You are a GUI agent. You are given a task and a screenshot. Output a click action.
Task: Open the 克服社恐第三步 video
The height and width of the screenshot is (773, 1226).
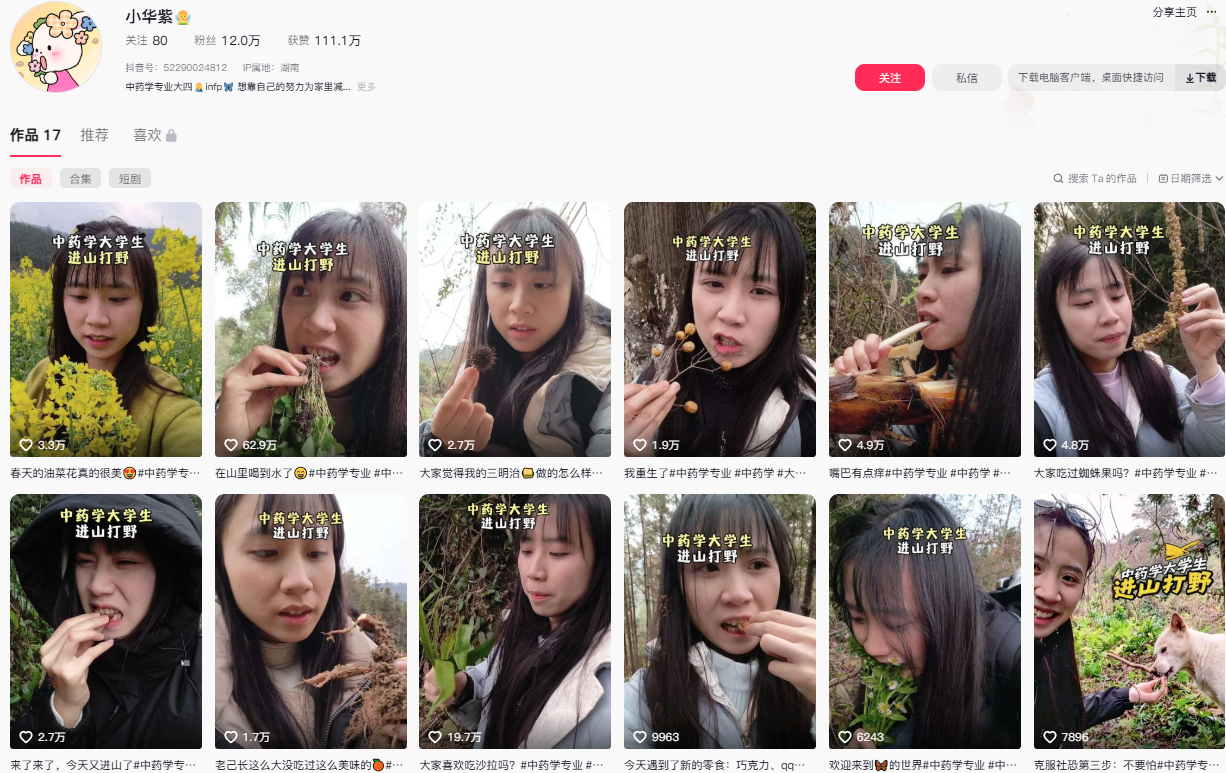point(1129,621)
